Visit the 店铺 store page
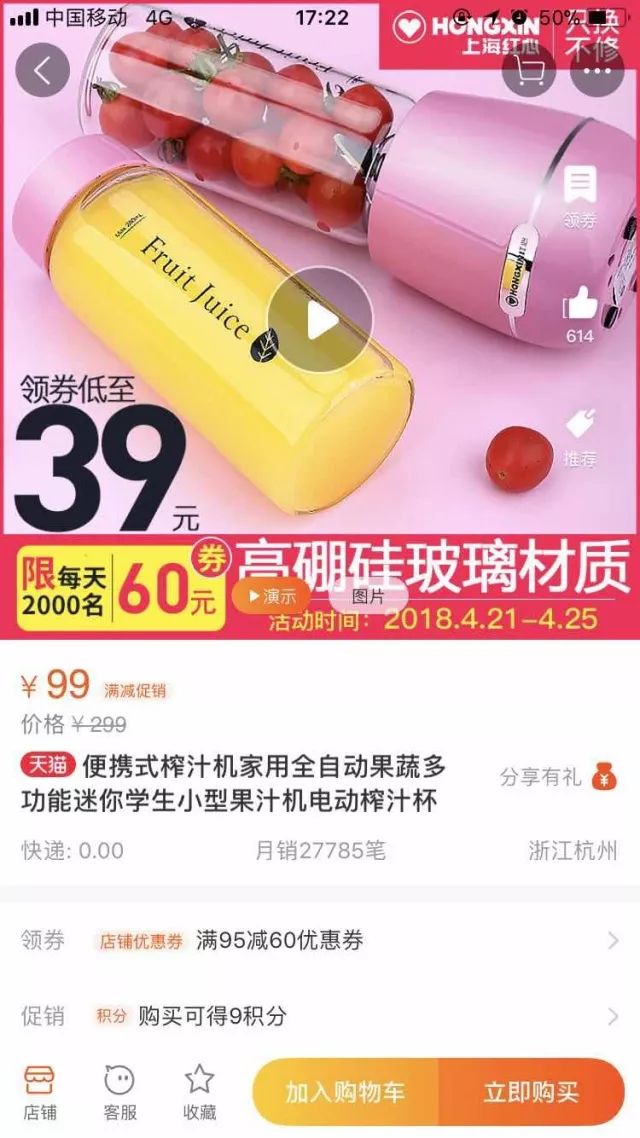 click(40, 1092)
